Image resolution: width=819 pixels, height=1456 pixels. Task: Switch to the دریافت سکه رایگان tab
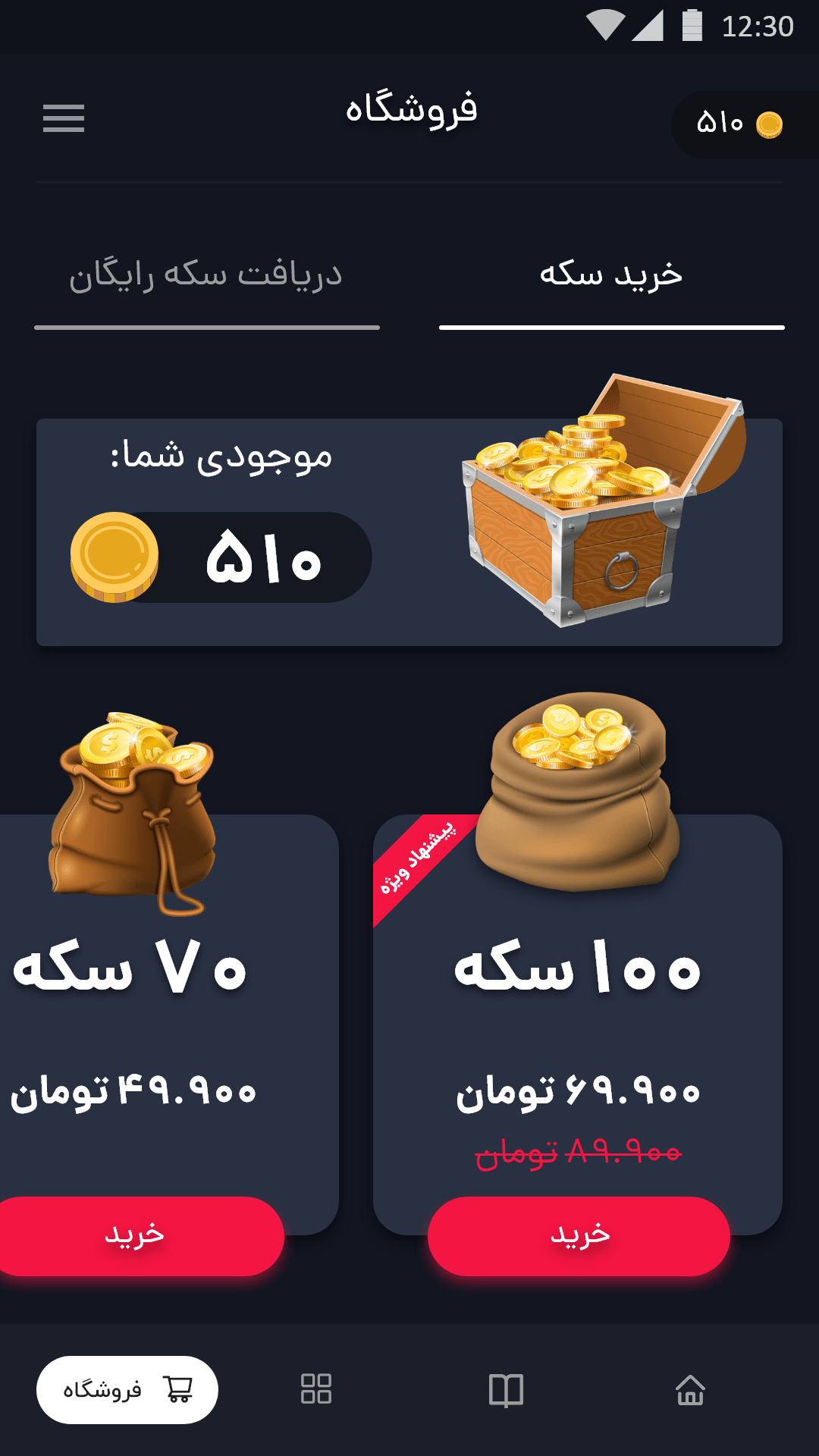tap(206, 276)
